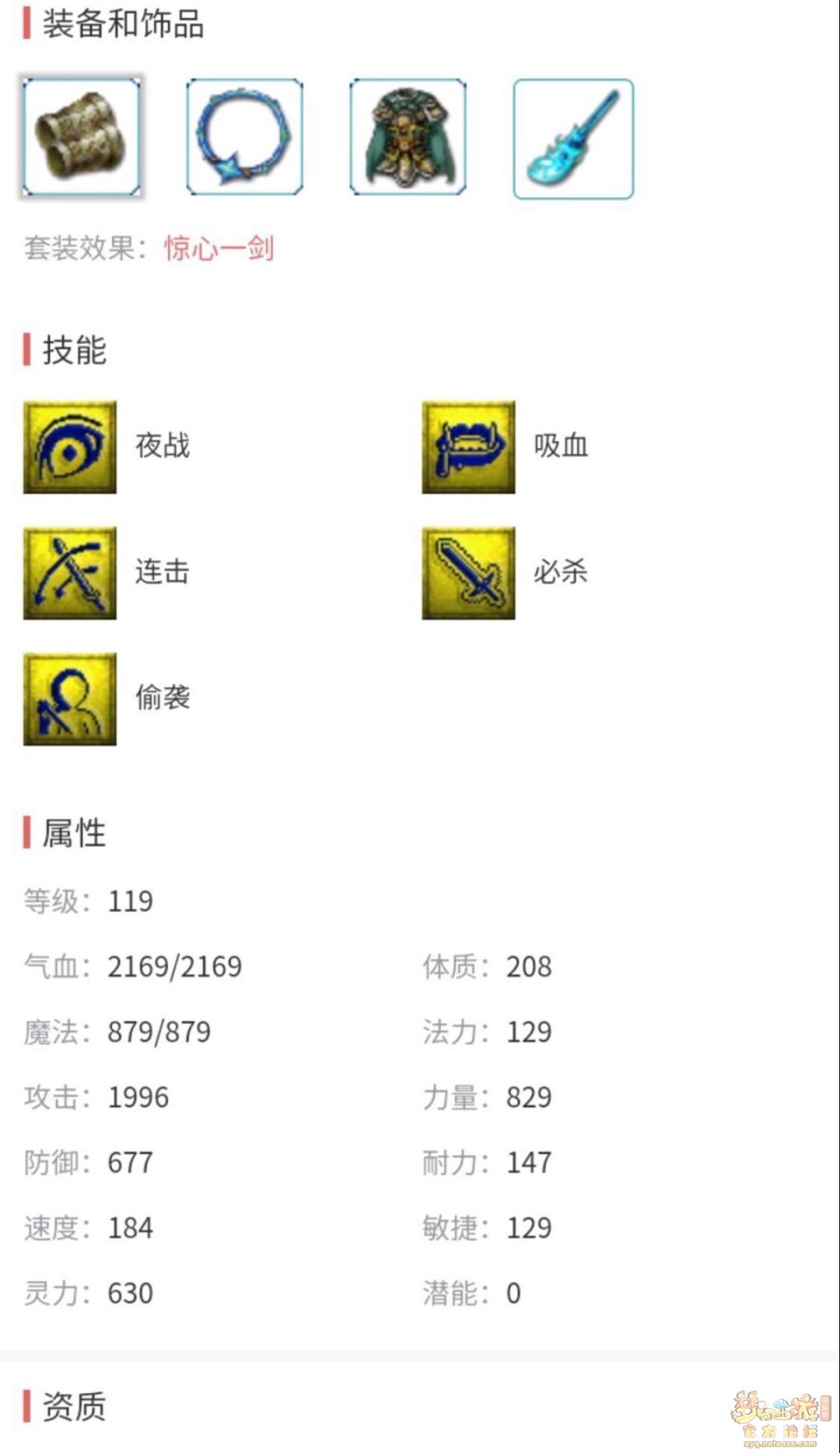Show details for the 夜战 skill
This screenshot has width=840, height=1453.
click(x=70, y=447)
